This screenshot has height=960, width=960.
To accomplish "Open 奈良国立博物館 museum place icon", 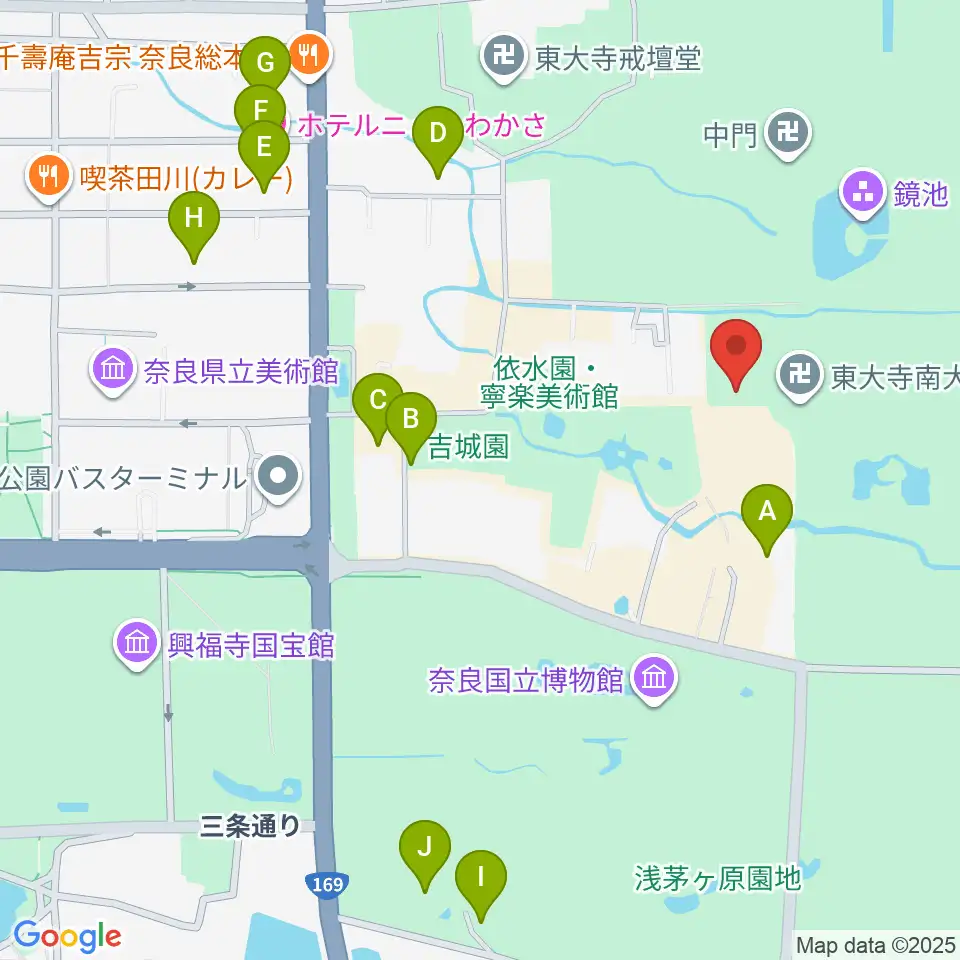I will click(x=654, y=679).
